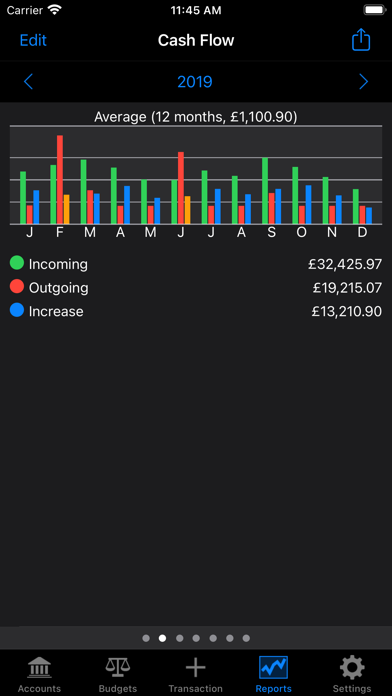
Task: Open the Settings tab
Action: pos(352,674)
